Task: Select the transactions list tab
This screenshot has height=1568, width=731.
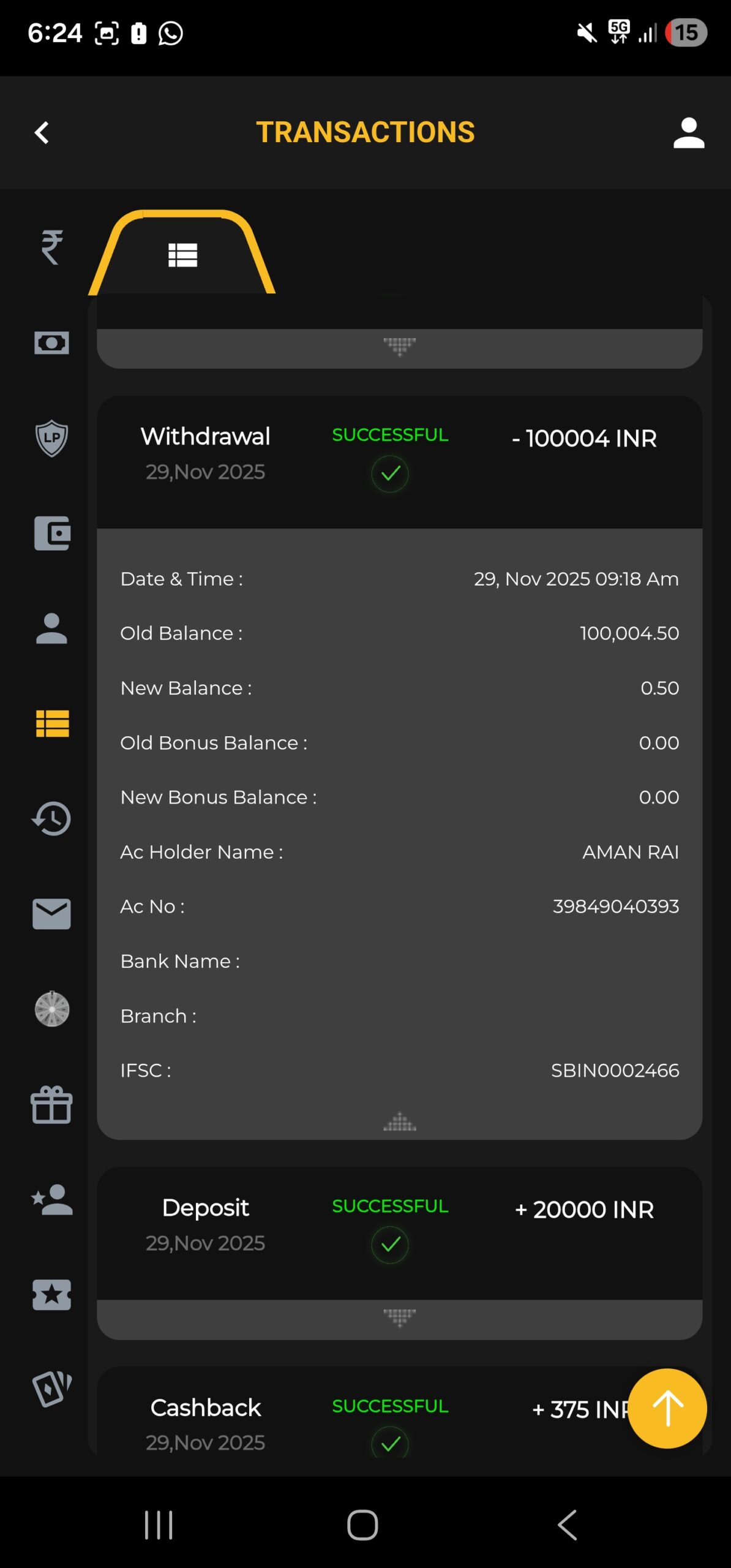Action: (x=182, y=255)
